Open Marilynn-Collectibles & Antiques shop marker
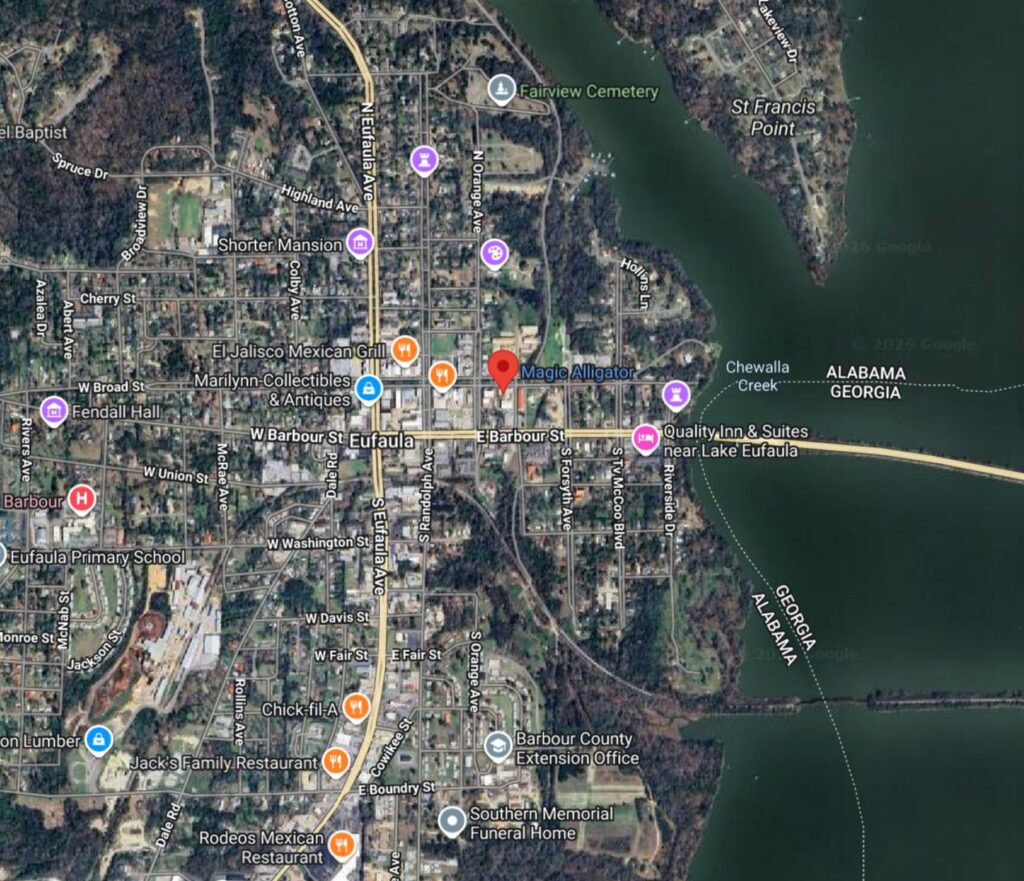1024x881 pixels. 369,387
